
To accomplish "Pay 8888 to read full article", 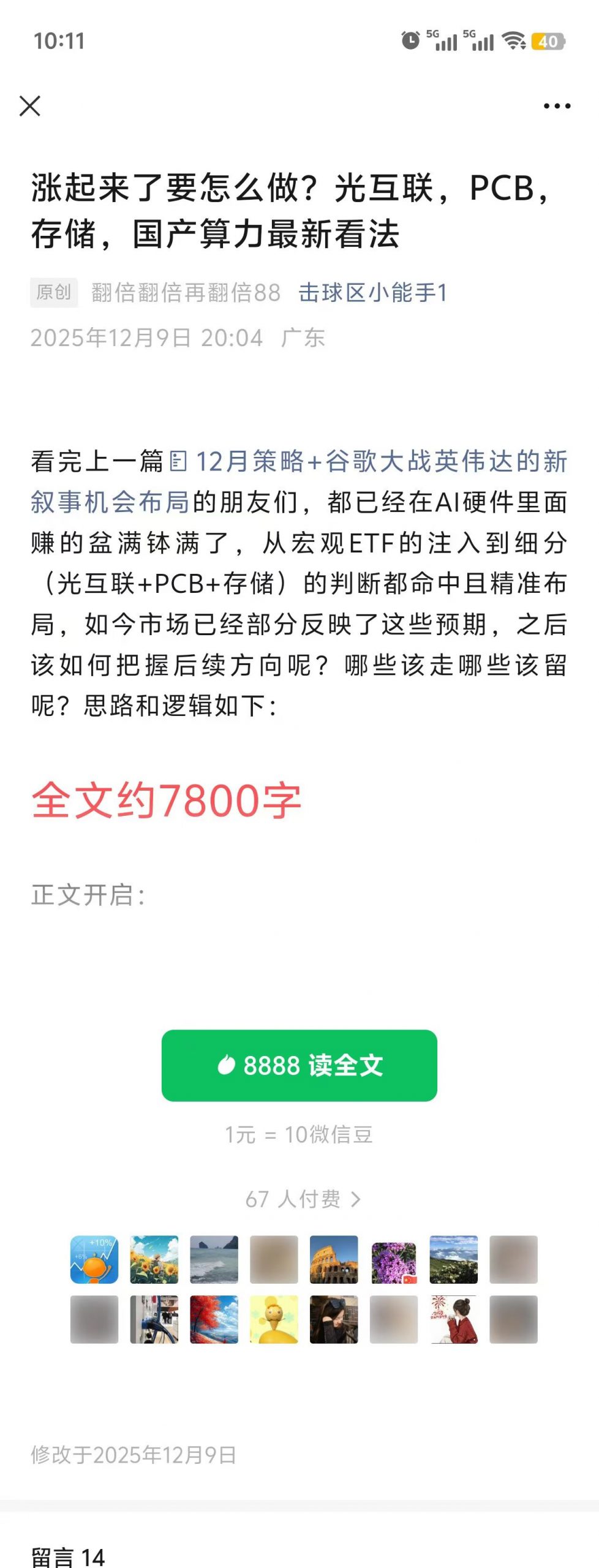I will [x=299, y=1065].
